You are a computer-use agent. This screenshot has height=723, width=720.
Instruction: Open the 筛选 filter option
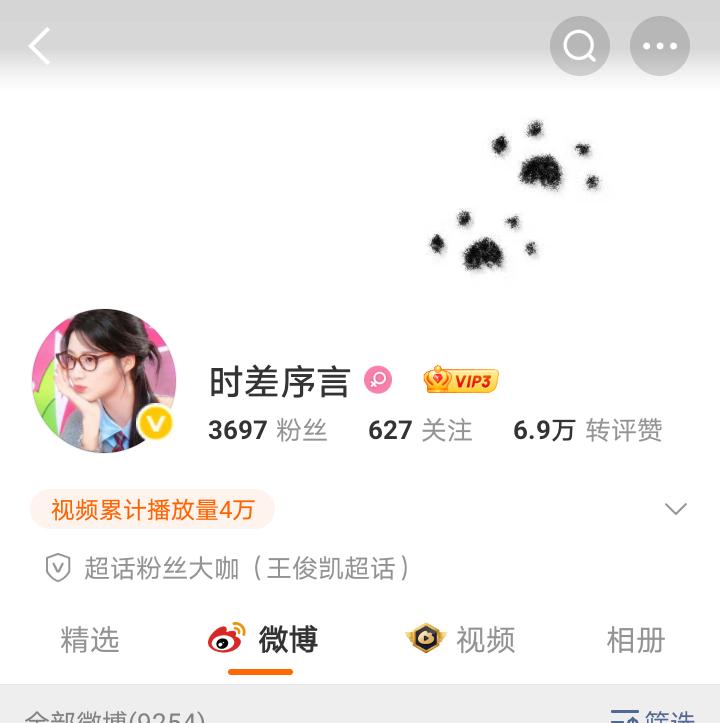click(x=653, y=716)
